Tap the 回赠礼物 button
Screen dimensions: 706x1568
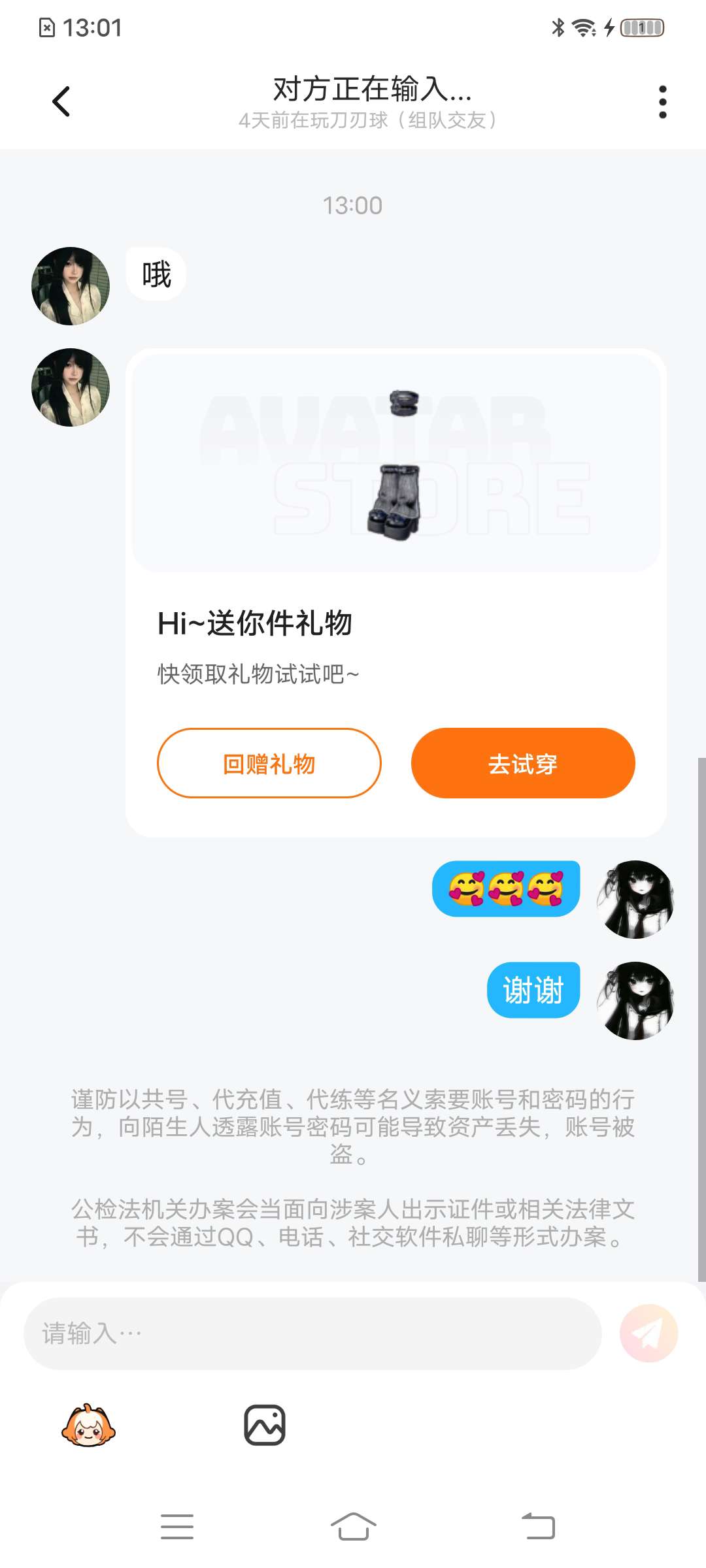[269, 763]
